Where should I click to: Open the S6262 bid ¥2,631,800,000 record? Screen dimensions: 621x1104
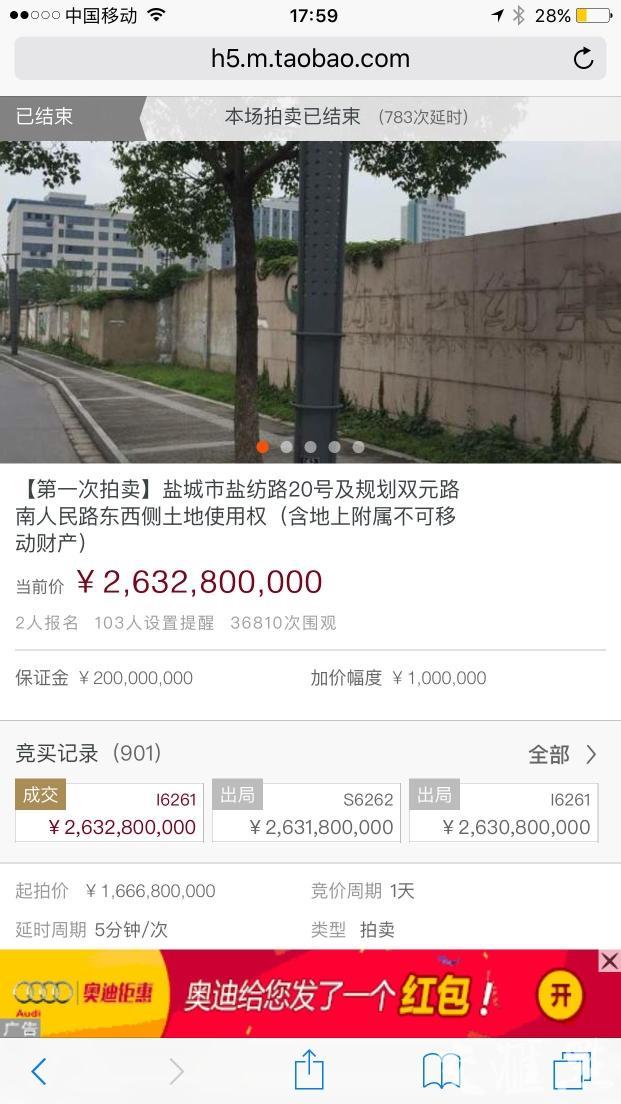[306, 812]
